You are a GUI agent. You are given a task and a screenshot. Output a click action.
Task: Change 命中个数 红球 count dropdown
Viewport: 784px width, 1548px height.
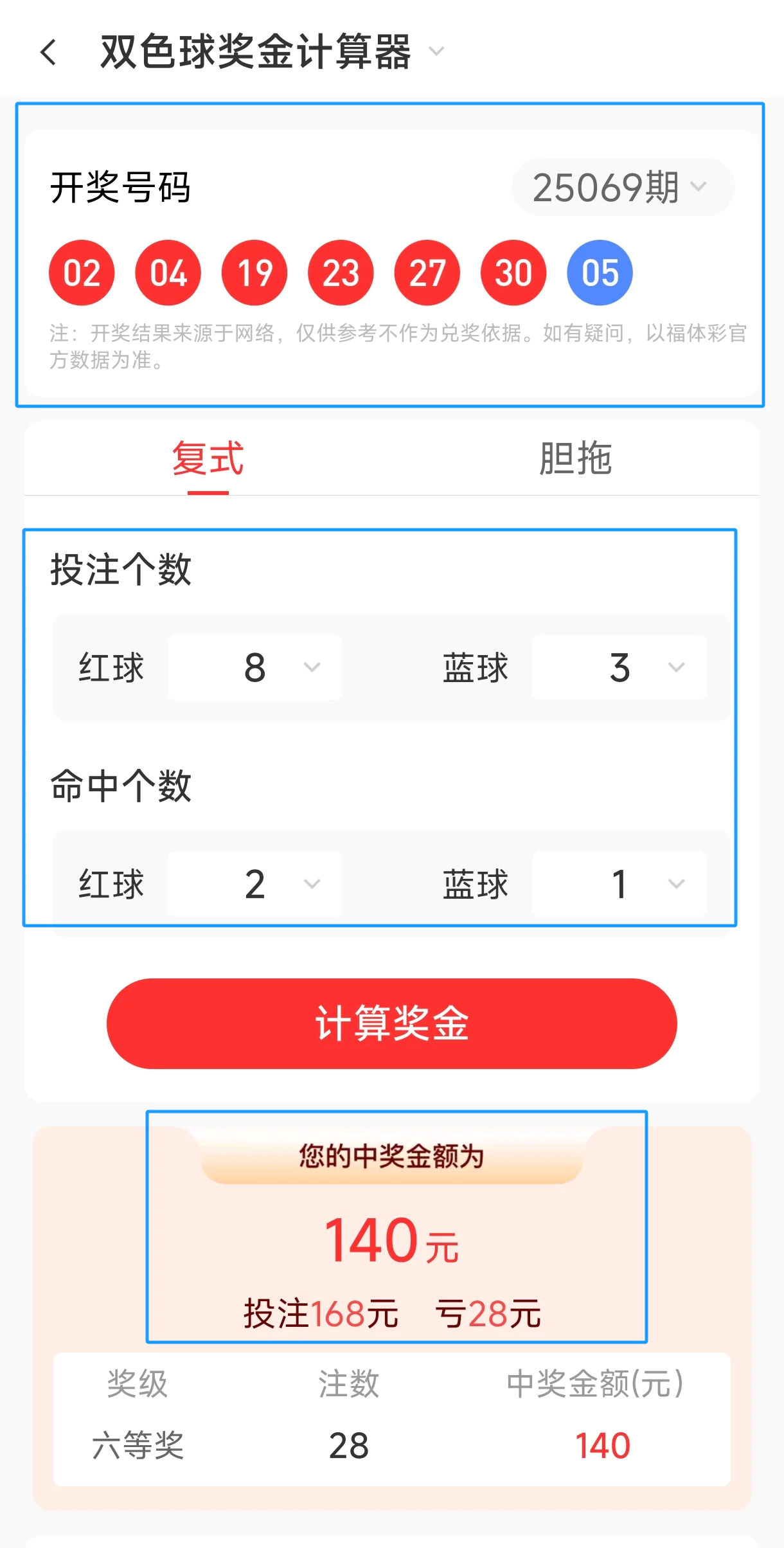click(x=255, y=884)
